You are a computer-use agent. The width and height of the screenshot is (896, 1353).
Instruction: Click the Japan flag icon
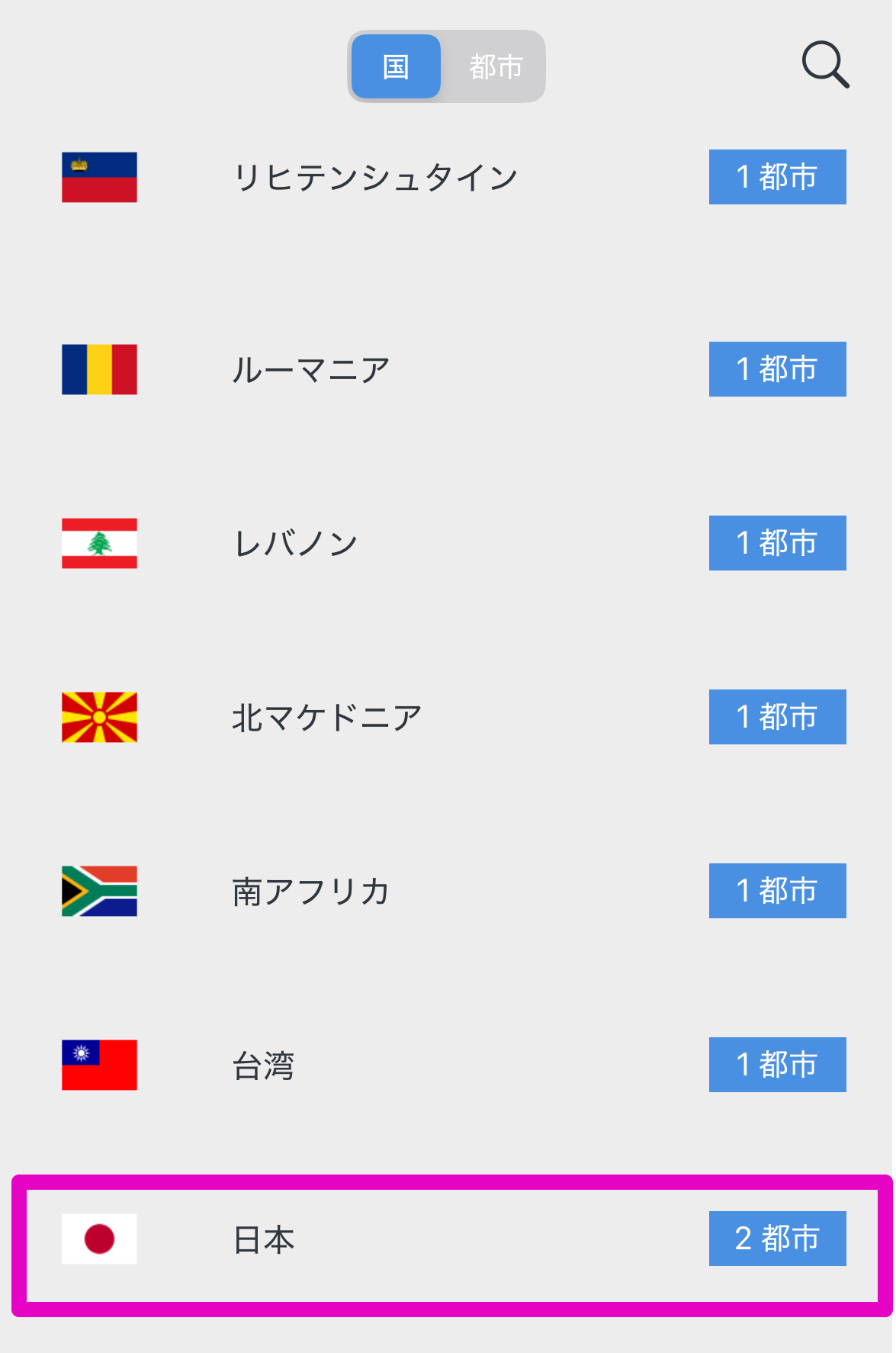coord(98,1239)
